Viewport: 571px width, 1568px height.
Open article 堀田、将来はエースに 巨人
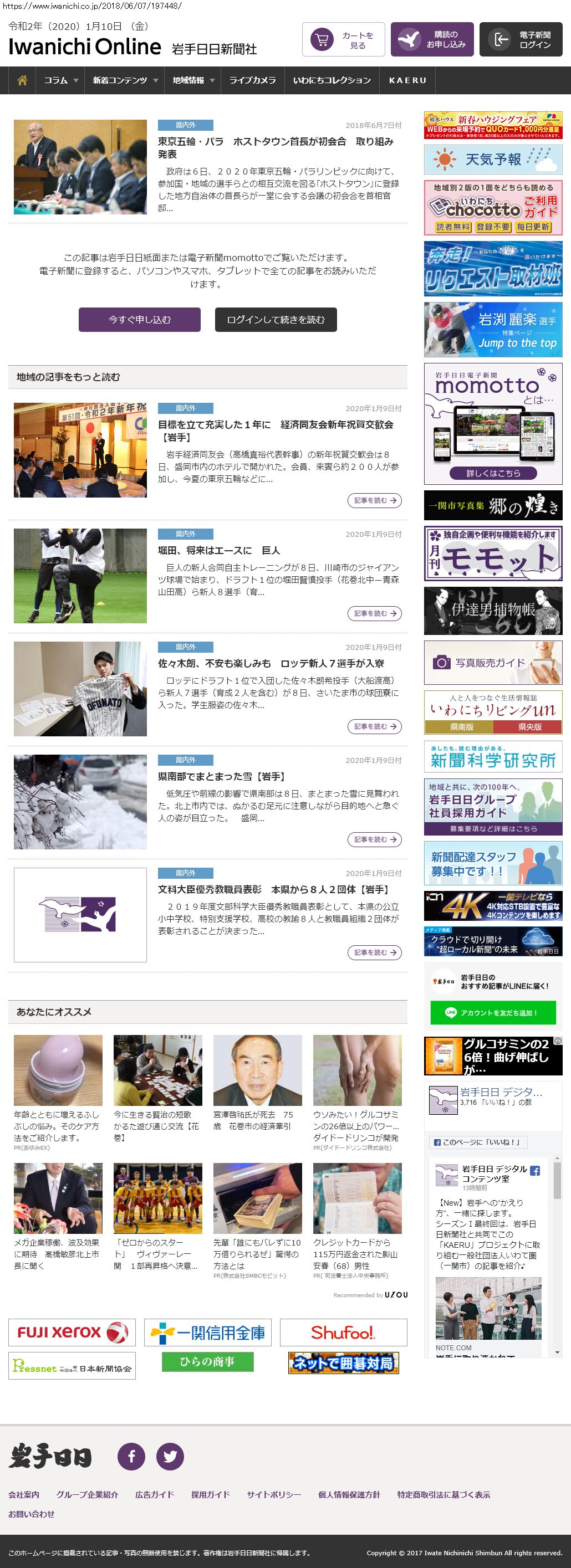point(218,550)
